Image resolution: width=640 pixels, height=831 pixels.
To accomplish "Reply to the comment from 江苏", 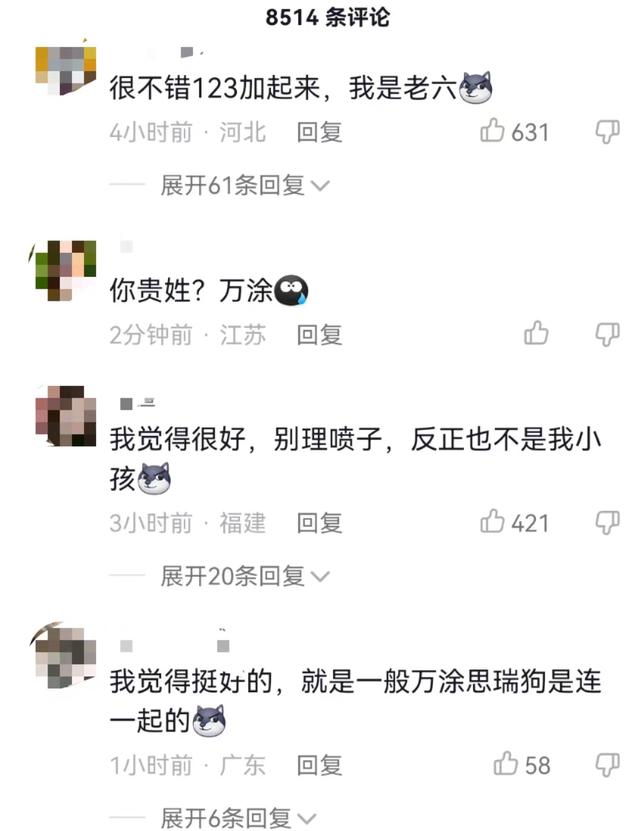I will click(320, 335).
